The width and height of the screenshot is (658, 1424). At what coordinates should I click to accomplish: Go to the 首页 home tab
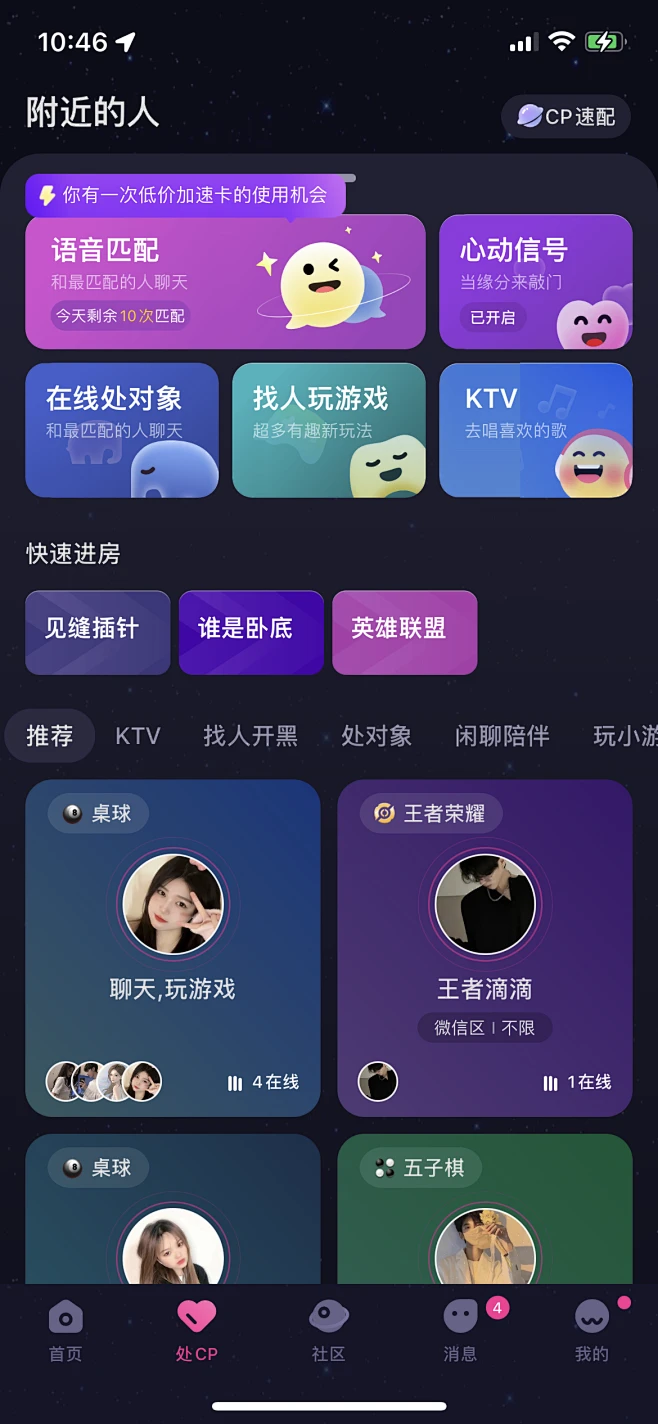pyautogui.click(x=66, y=1332)
